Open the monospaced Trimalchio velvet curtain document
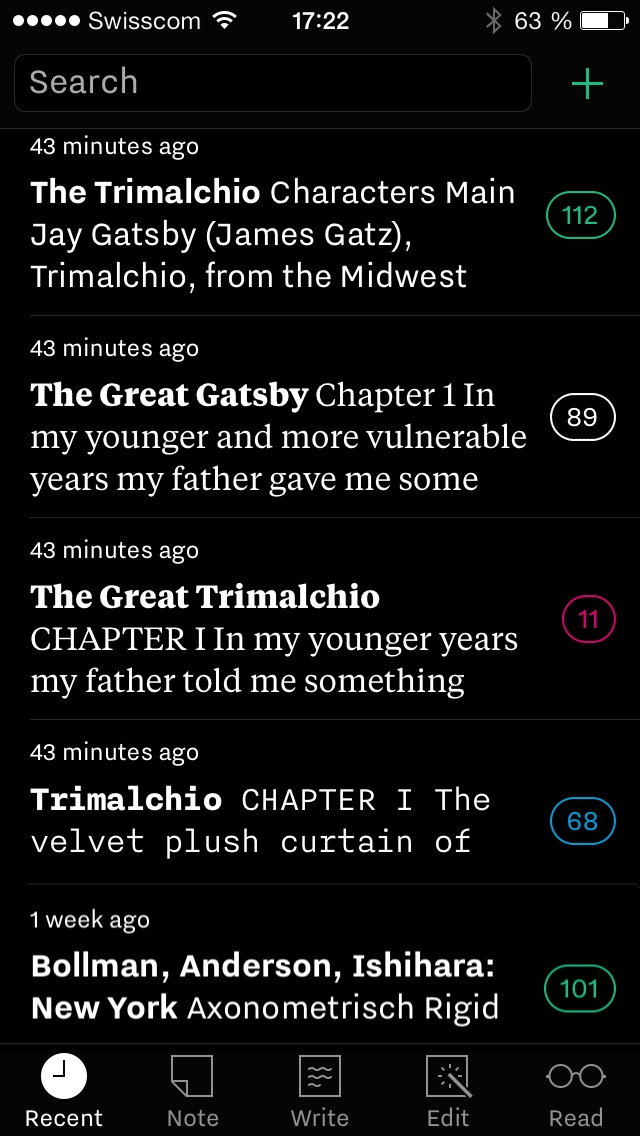The image size is (640, 1136). coord(262,820)
